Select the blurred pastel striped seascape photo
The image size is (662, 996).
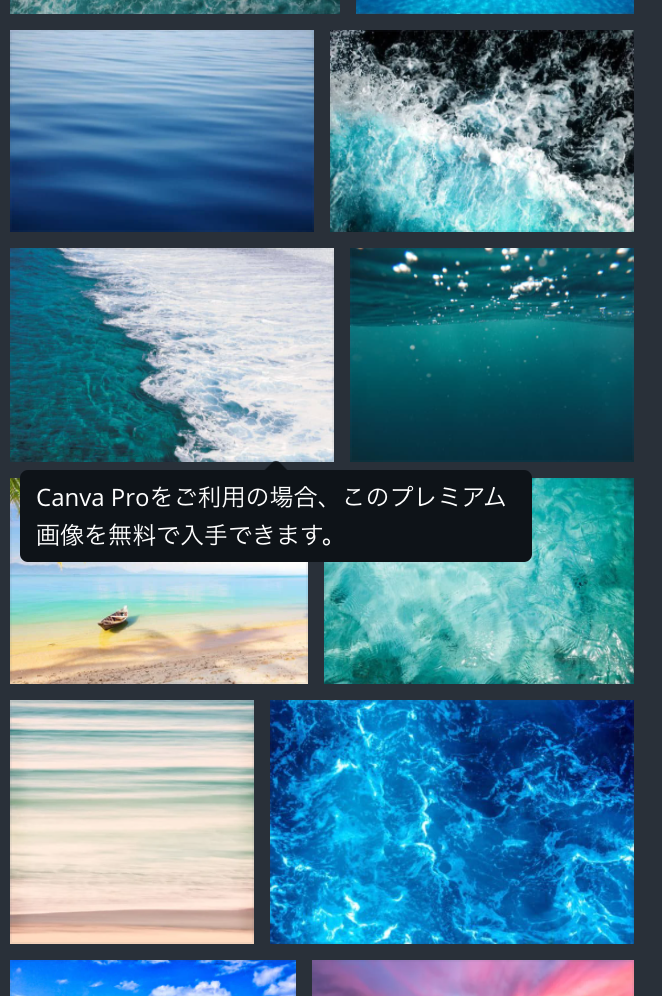coord(131,821)
